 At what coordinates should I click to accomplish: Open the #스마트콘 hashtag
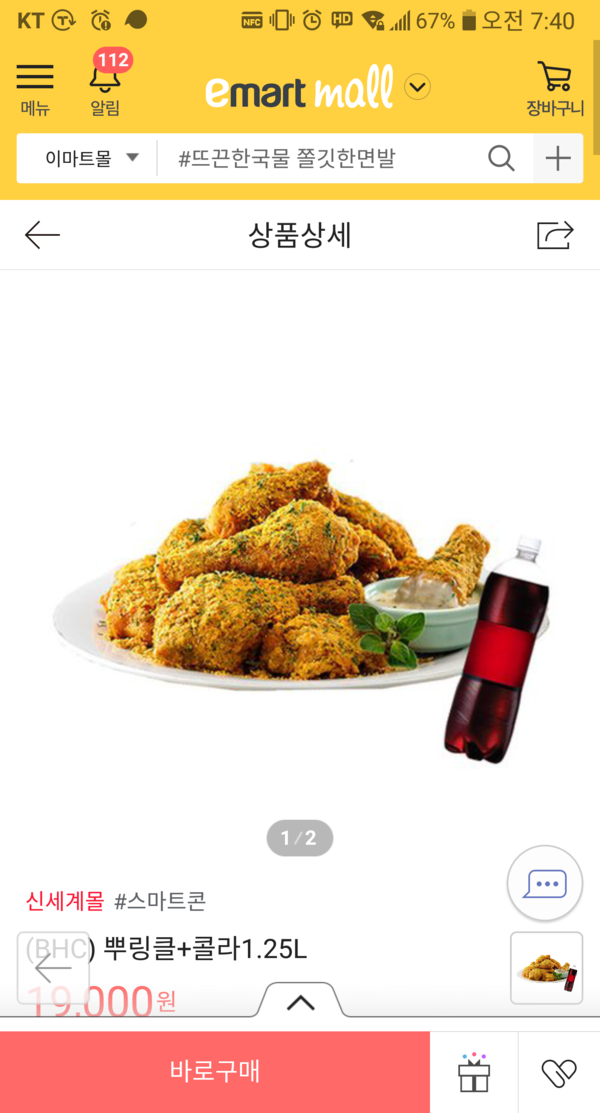click(160, 901)
